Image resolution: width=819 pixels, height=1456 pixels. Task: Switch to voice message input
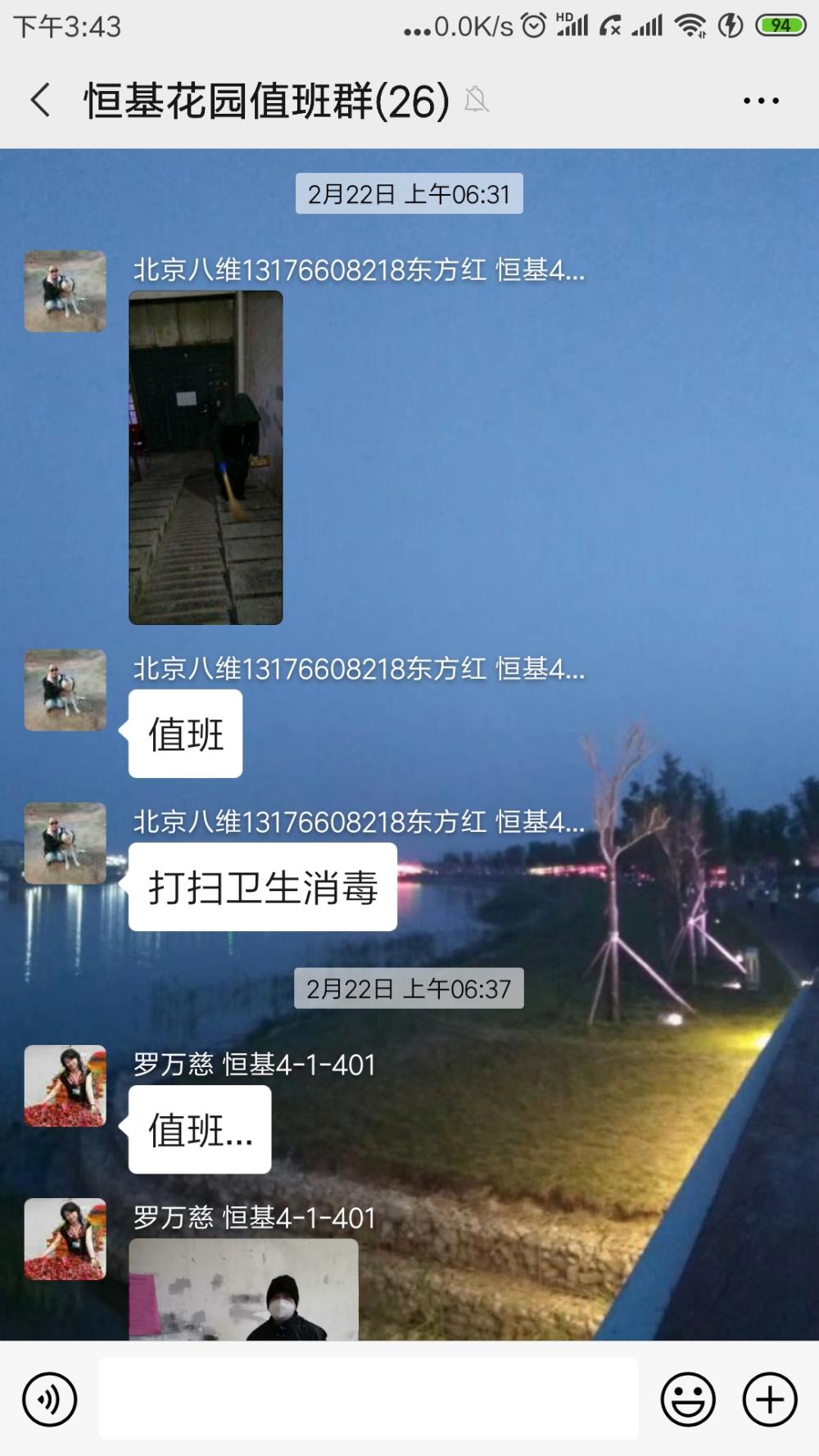click(50, 1399)
